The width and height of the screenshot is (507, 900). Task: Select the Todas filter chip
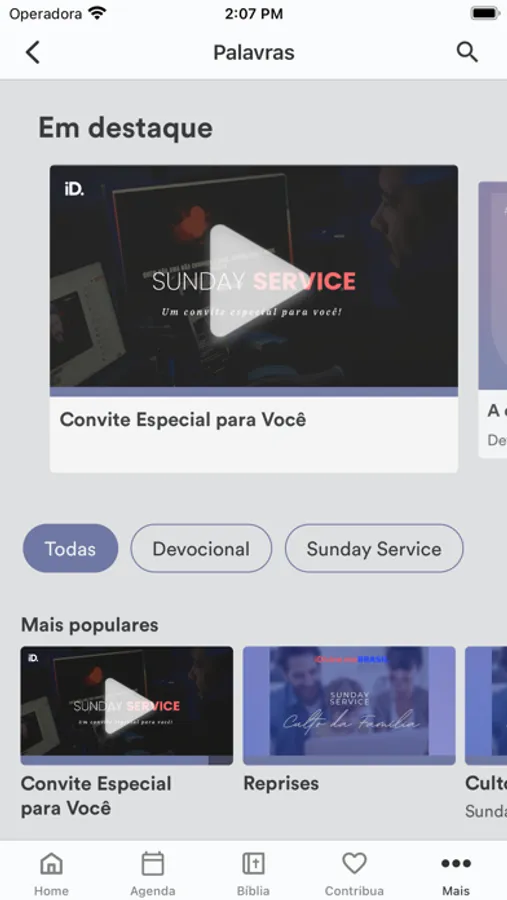pyautogui.click(x=71, y=548)
